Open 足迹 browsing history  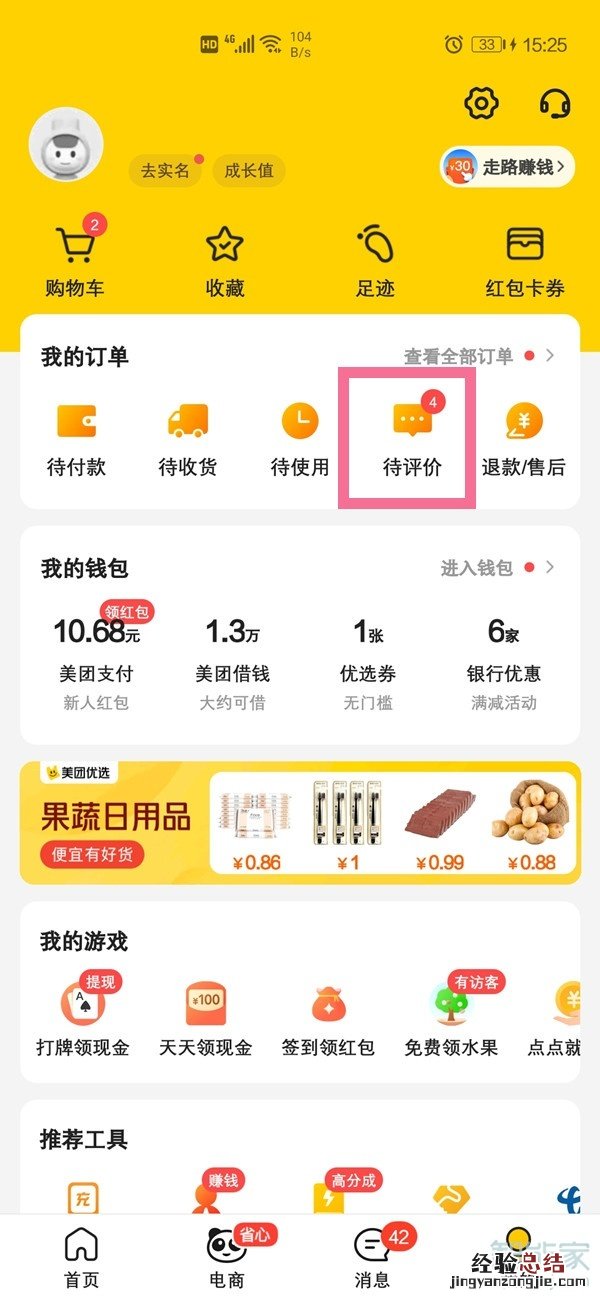pyautogui.click(x=375, y=262)
